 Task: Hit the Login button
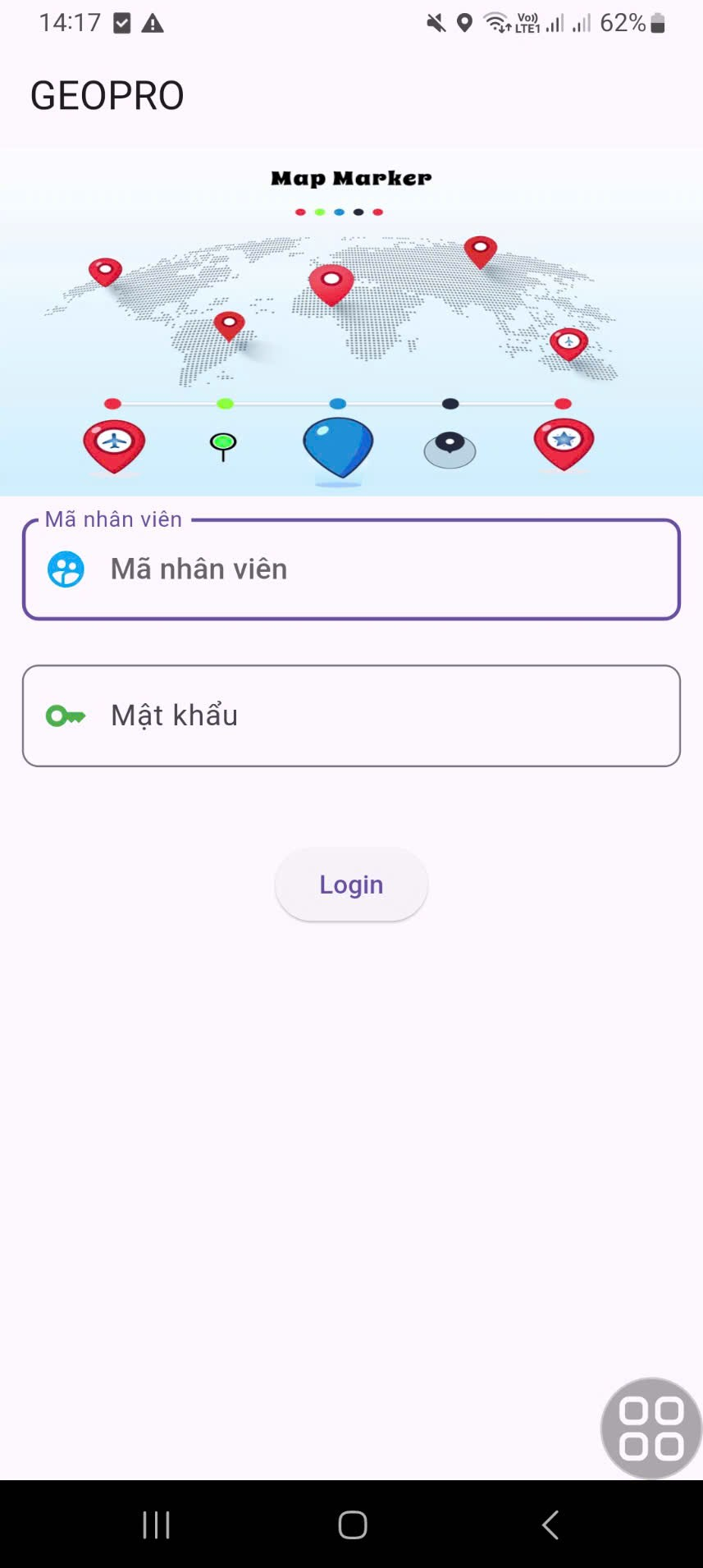[351, 885]
